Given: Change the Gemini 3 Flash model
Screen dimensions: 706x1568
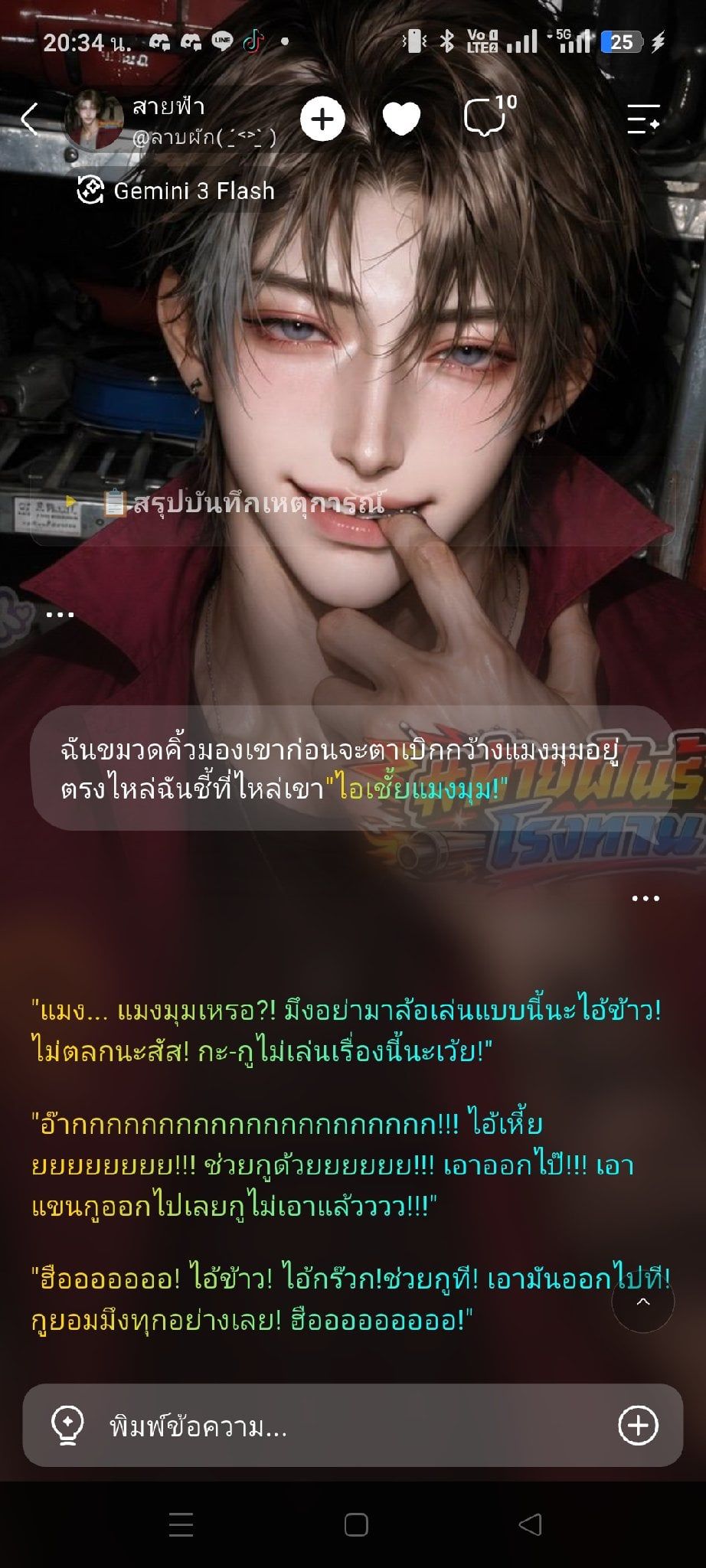Looking at the screenshot, I should tap(176, 191).
